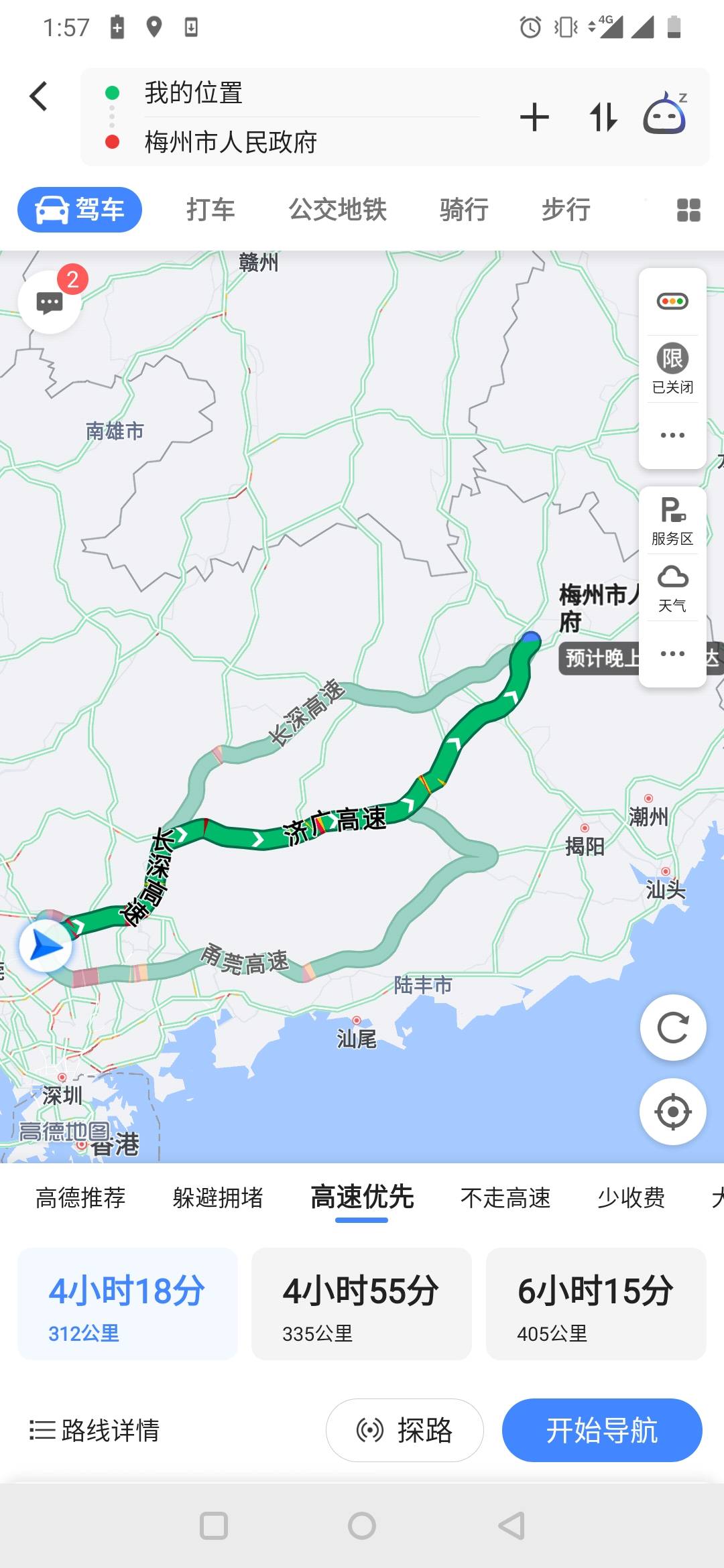The height and width of the screenshot is (1568, 724).
Task: Open the voice assistant robot icon
Action: coord(665,114)
